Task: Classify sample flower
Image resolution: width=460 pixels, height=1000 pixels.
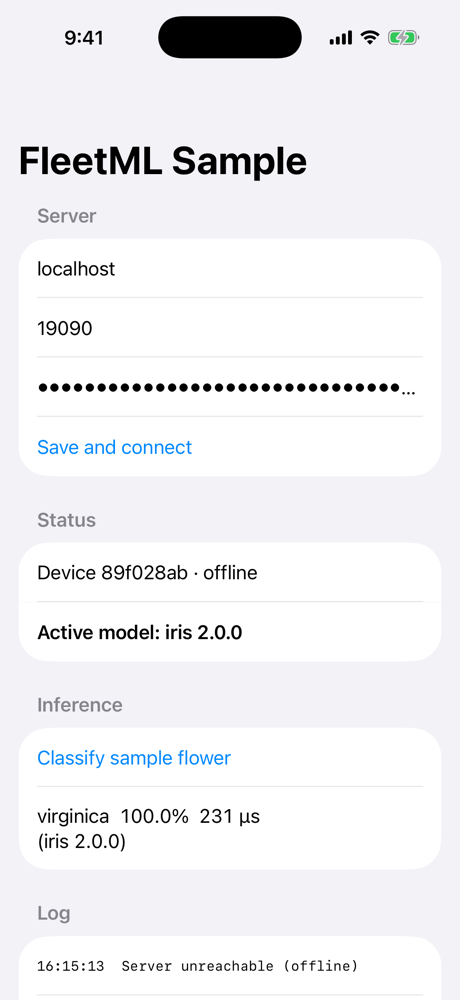Action: click(x=134, y=758)
